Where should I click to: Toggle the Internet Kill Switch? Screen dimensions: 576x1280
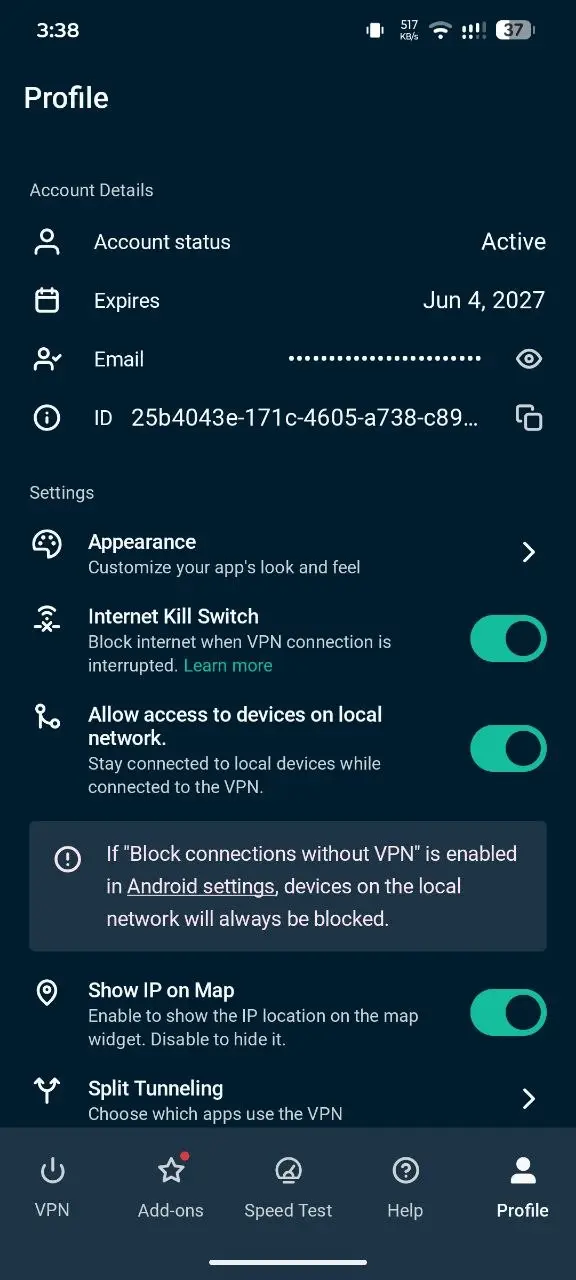tap(508, 639)
